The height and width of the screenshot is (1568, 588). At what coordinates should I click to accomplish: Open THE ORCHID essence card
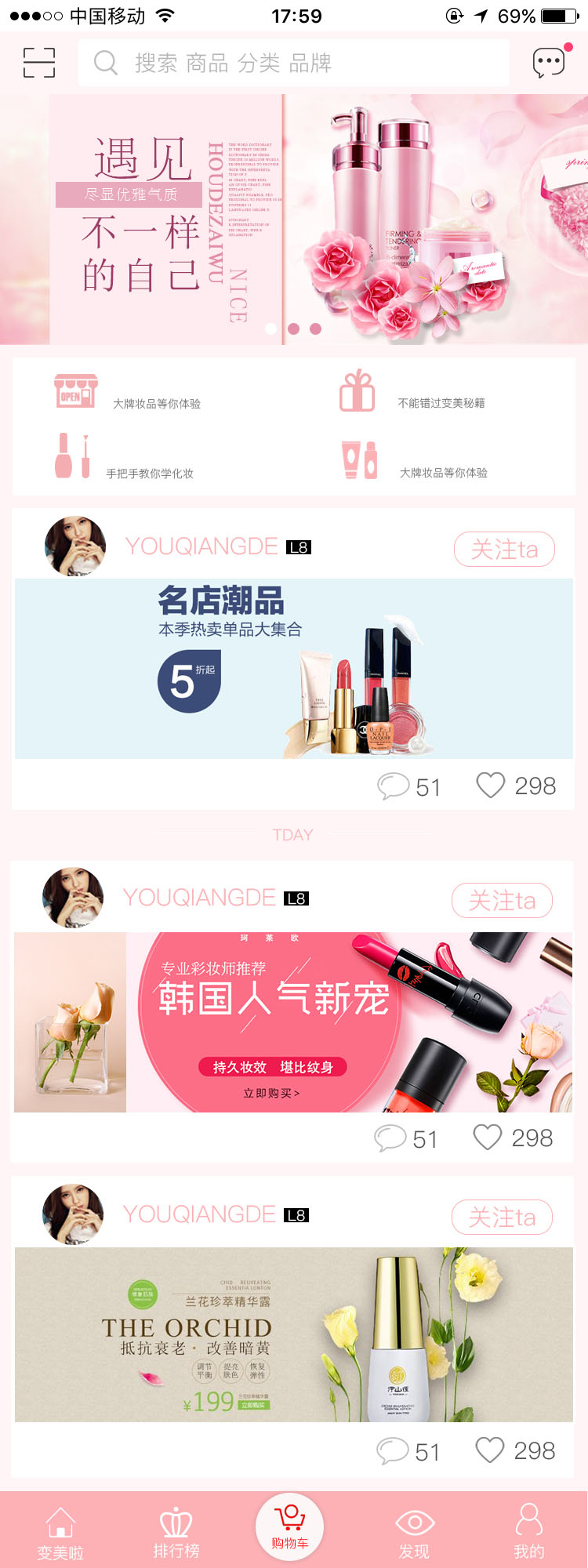click(294, 1334)
